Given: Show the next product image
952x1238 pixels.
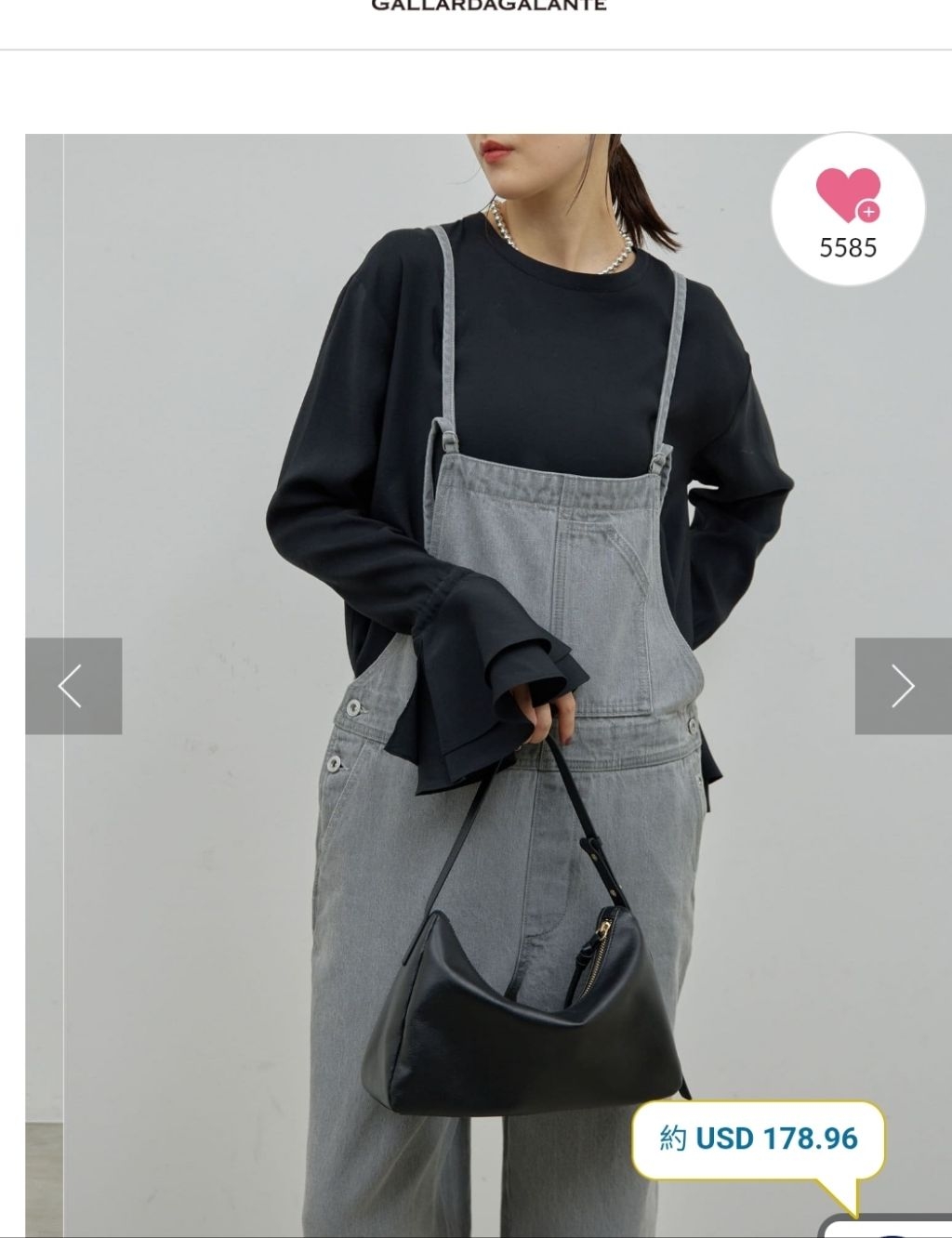Looking at the screenshot, I should point(902,686).
